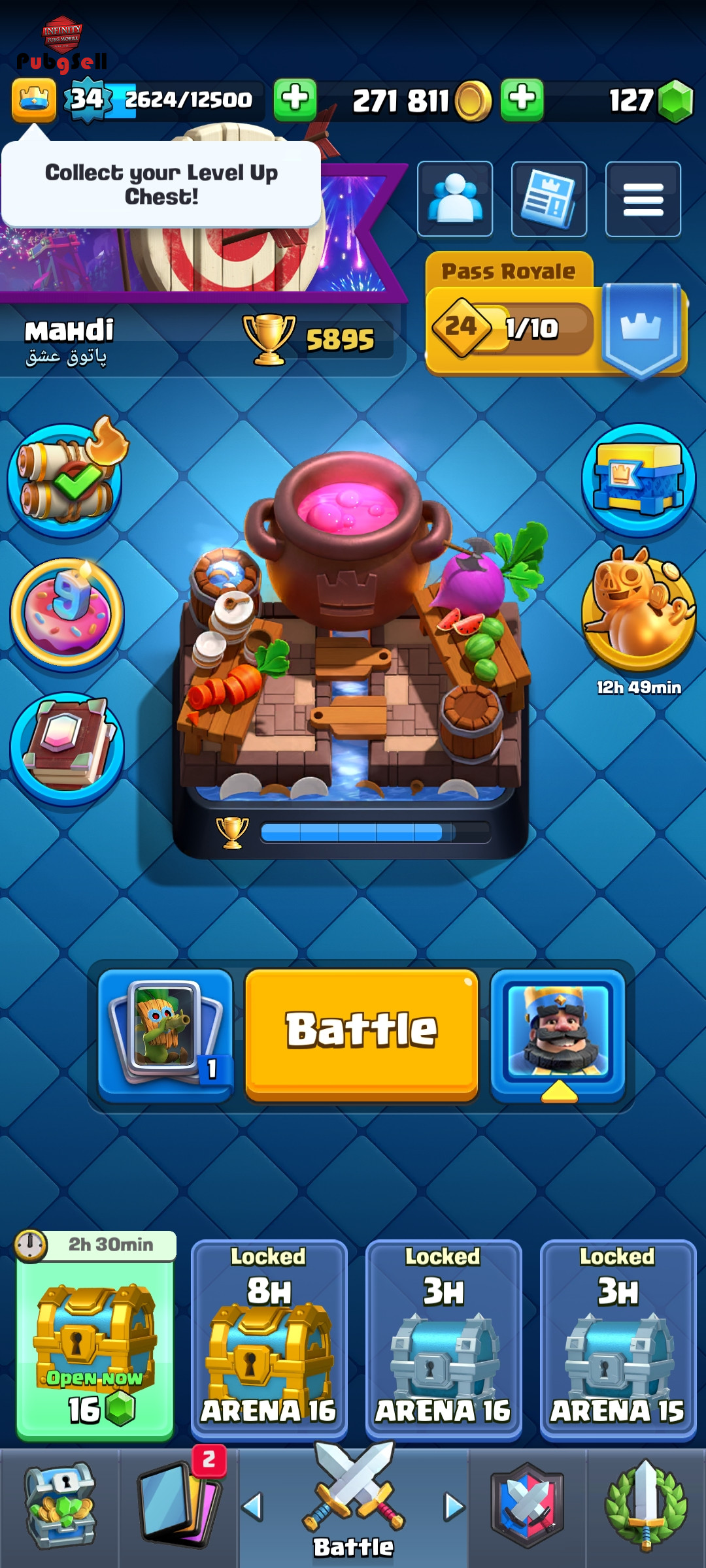Image resolution: width=706 pixels, height=1568 pixels.
Task: Open the gold chest now for 16 gems
Action: pos(95,1337)
